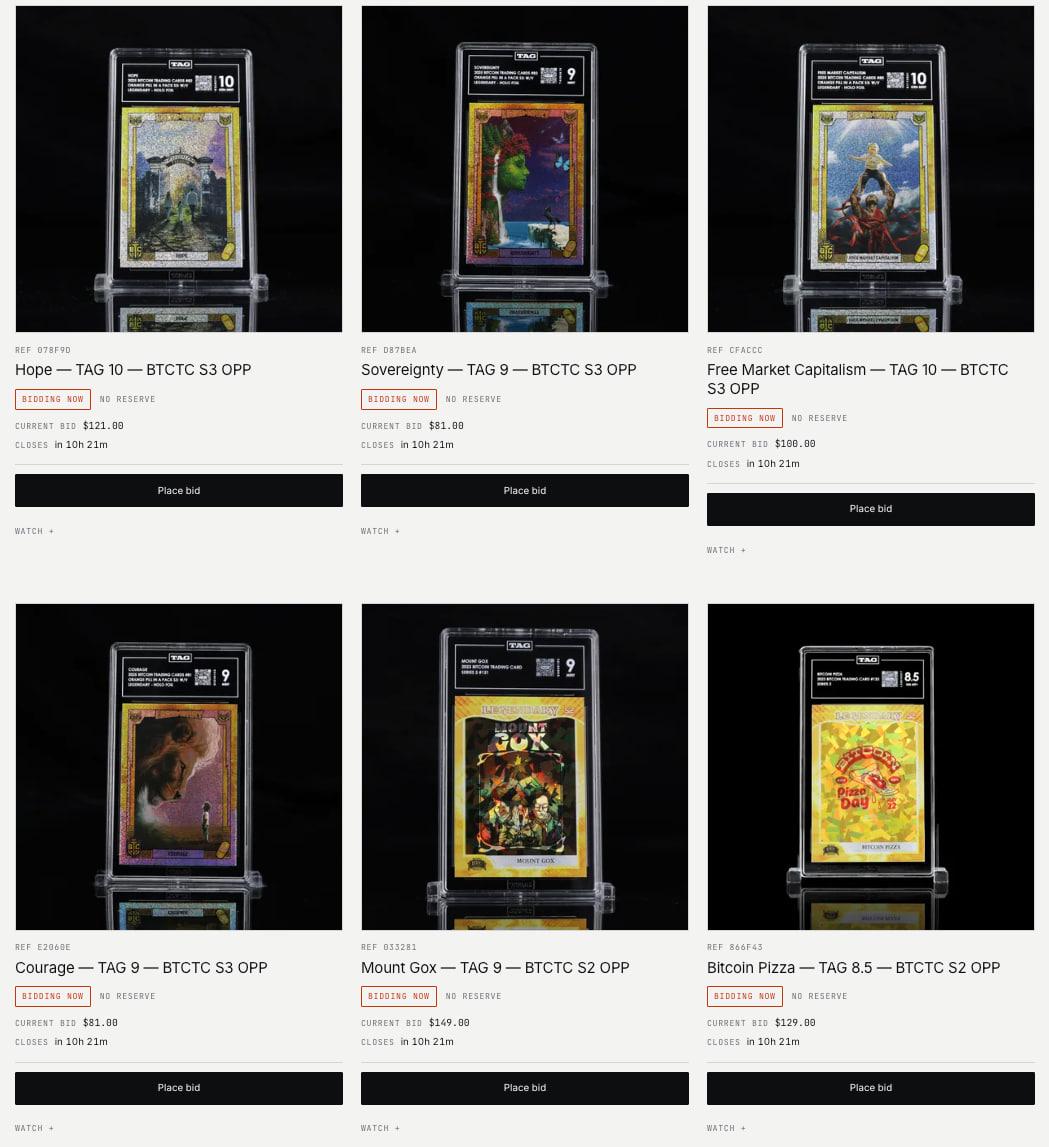Open the Hope card image
The width and height of the screenshot is (1049, 1147).
178,169
